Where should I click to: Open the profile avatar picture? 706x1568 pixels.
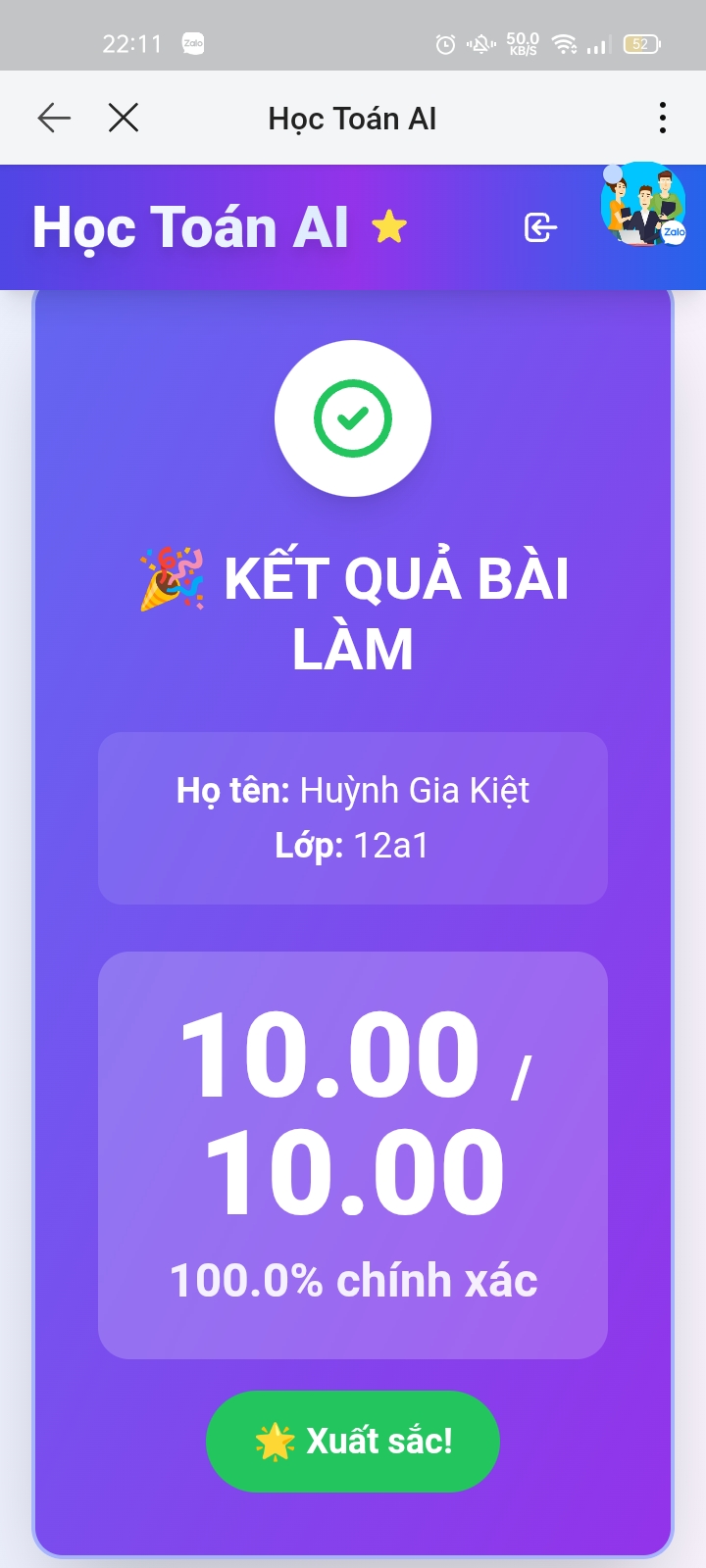tap(643, 205)
